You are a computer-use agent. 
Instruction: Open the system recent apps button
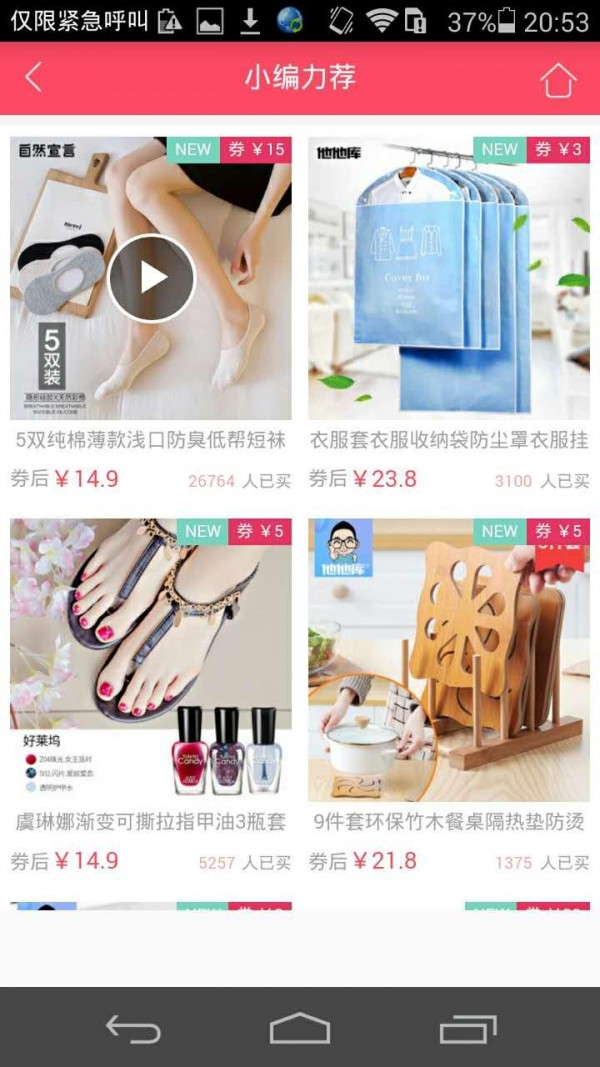467,1028
